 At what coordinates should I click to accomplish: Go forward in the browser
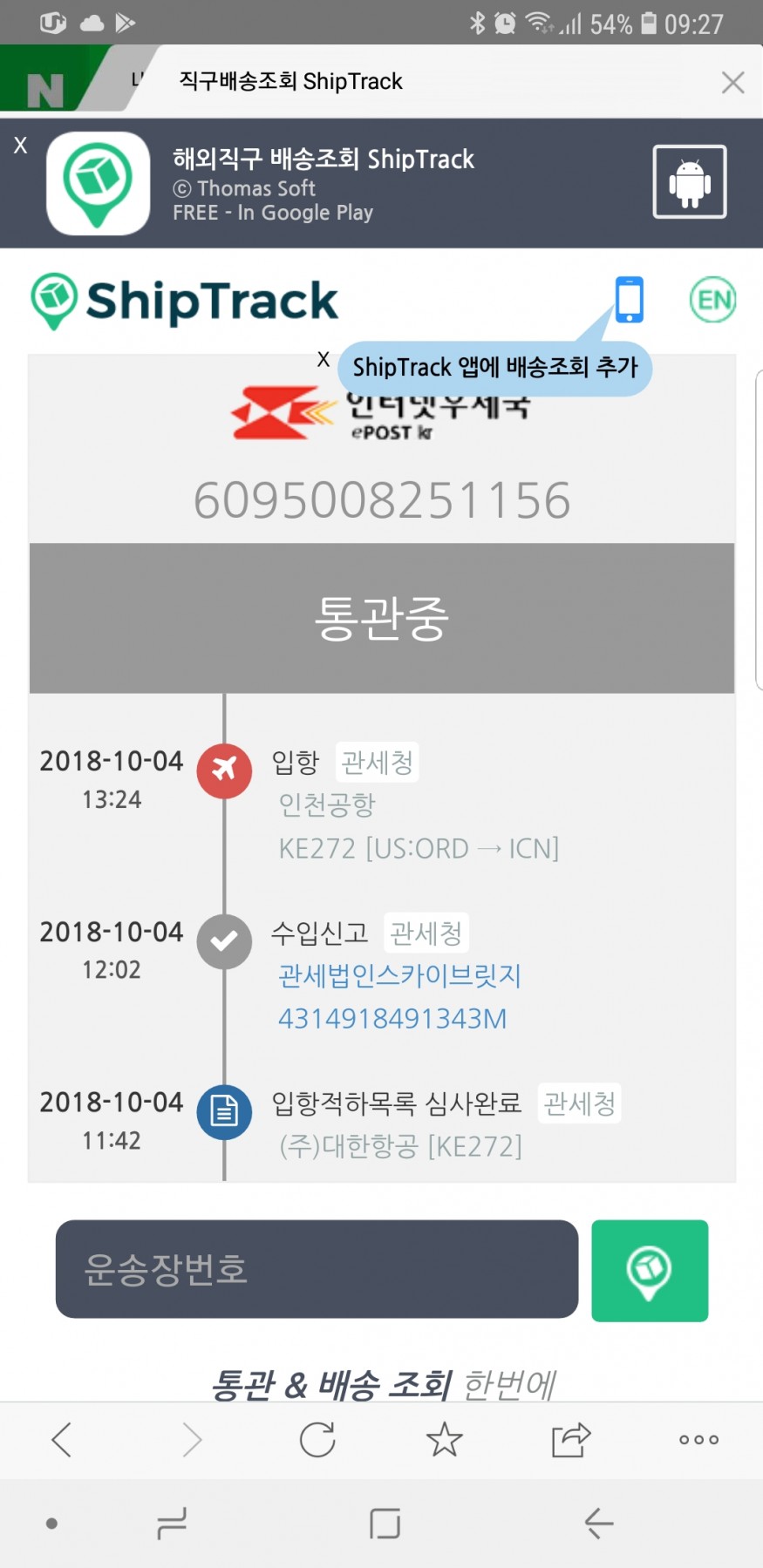coord(192,1439)
